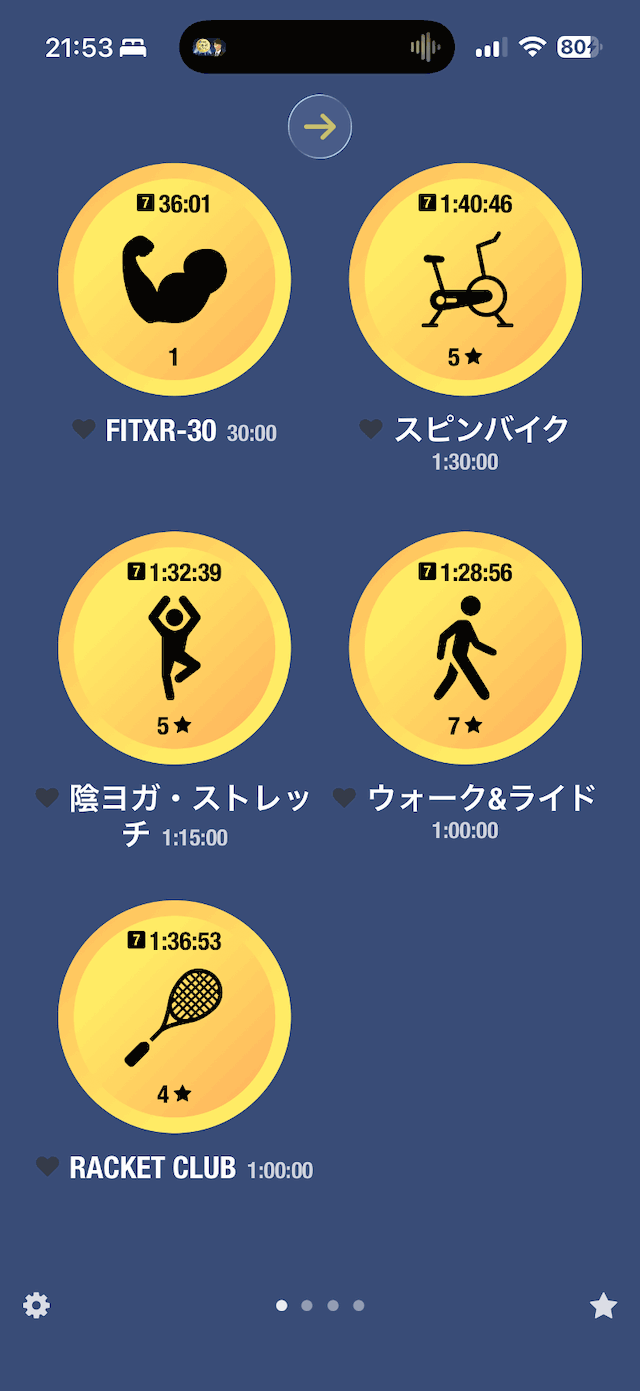Viewport: 640px width, 1391px height.
Task: Jump to the second page dot
Action: [307, 1305]
